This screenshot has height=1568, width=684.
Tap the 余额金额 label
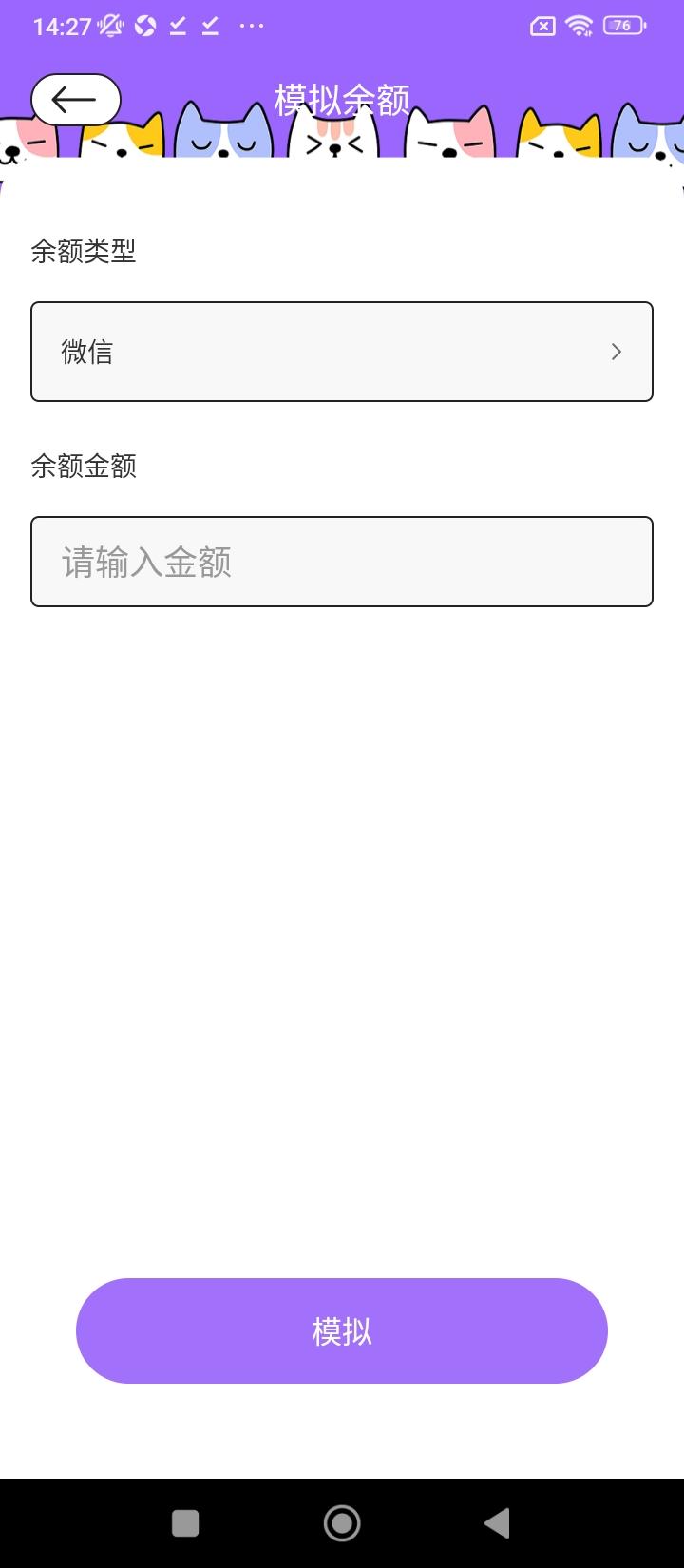click(x=84, y=467)
